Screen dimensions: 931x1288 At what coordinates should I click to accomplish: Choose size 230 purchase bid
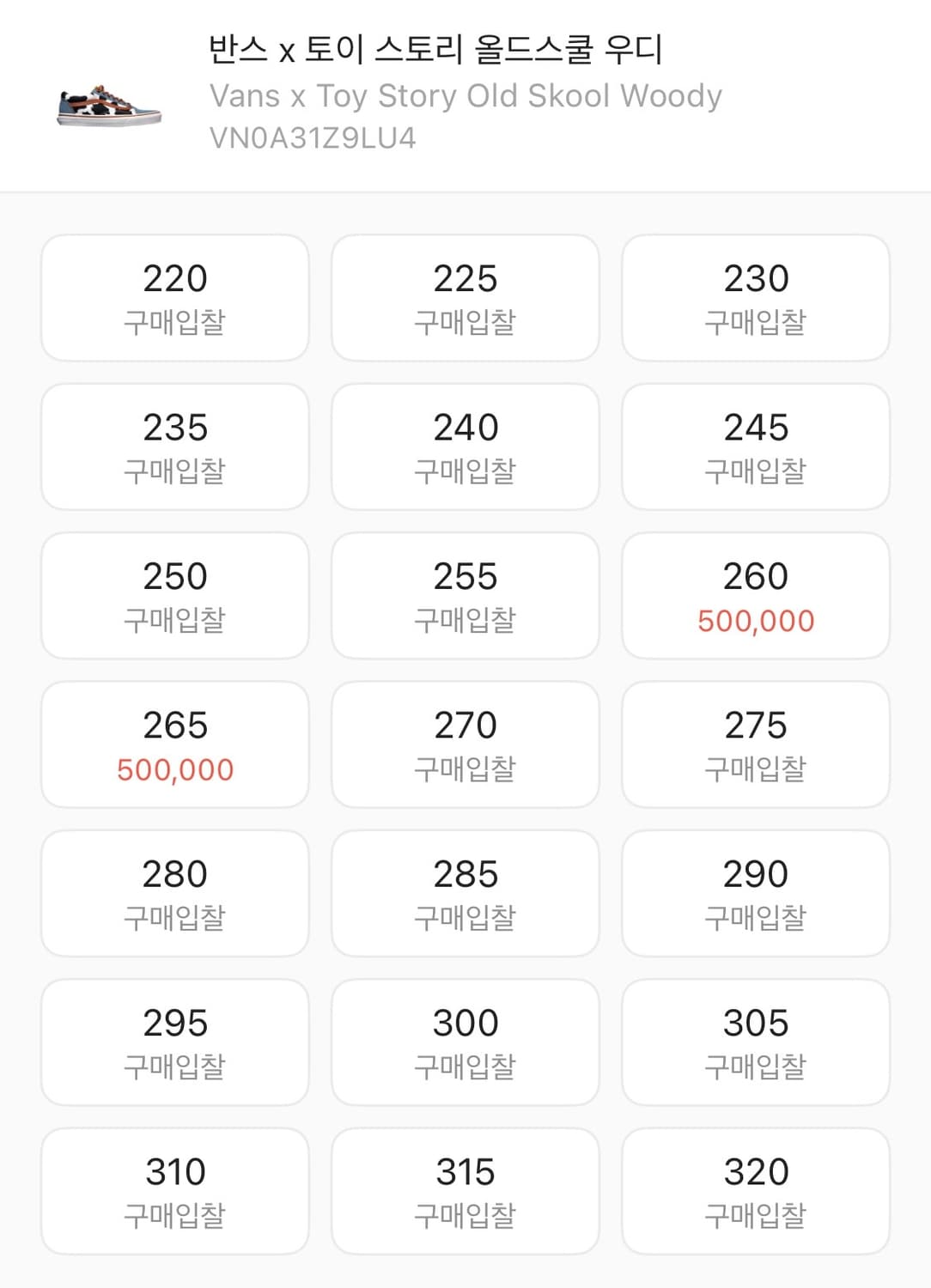click(x=756, y=297)
